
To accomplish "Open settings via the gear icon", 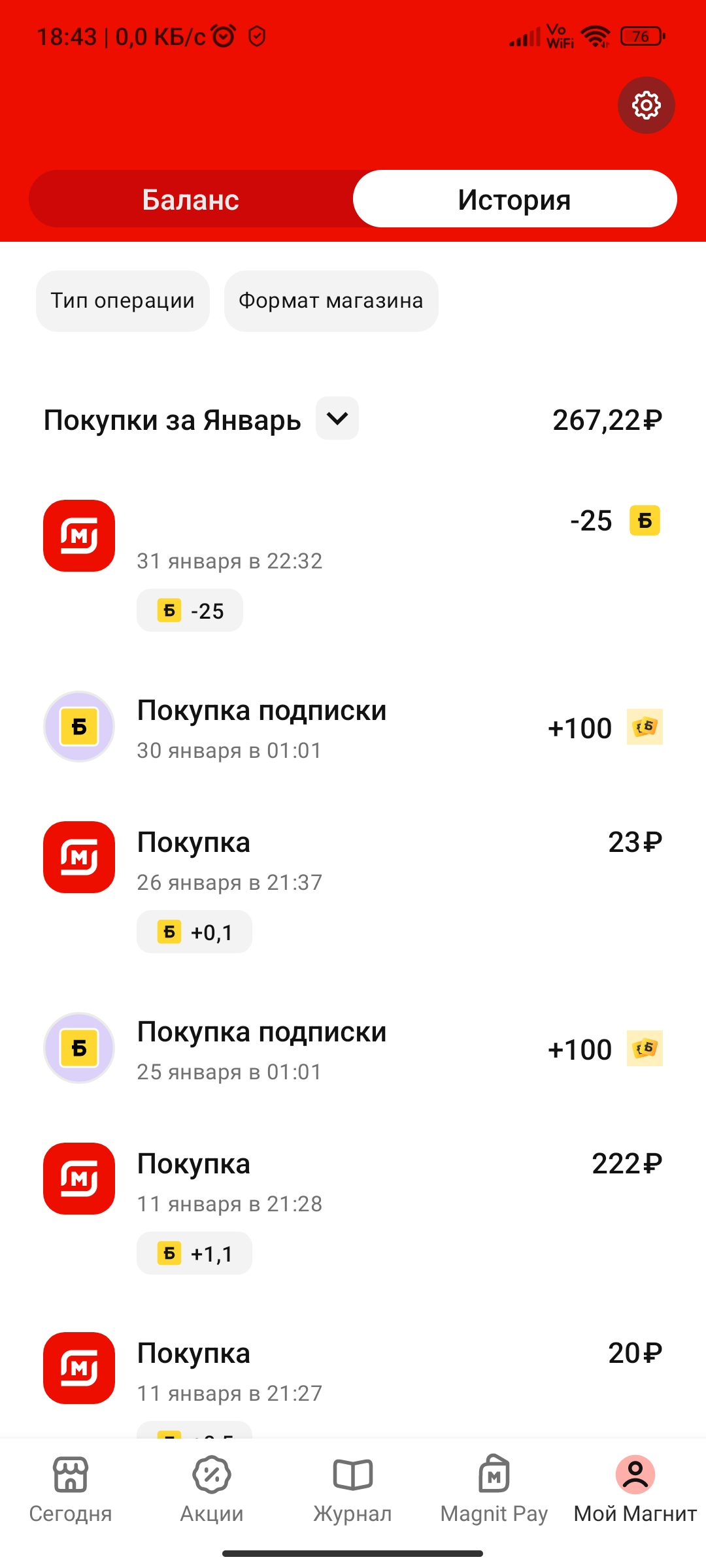I will pos(646,105).
